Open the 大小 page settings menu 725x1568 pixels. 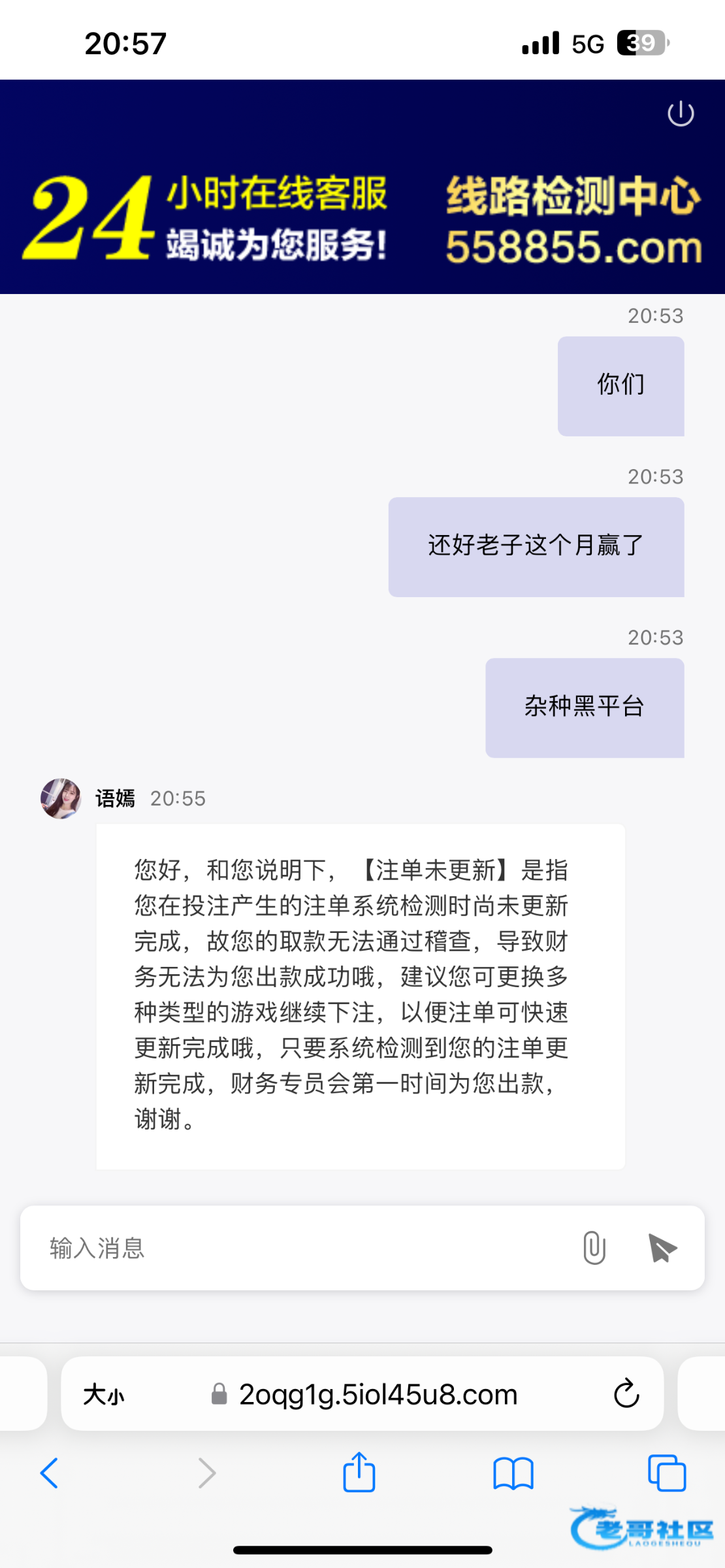(103, 1395)
